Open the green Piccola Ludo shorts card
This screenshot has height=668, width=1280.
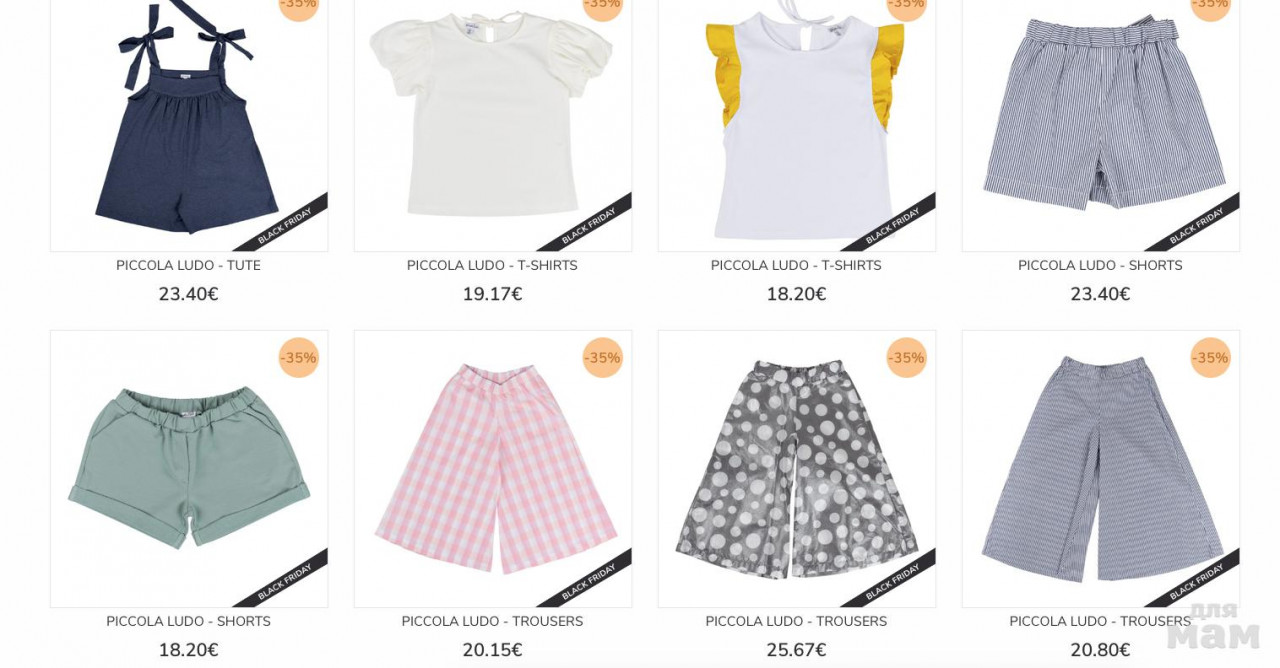(188, 468)
